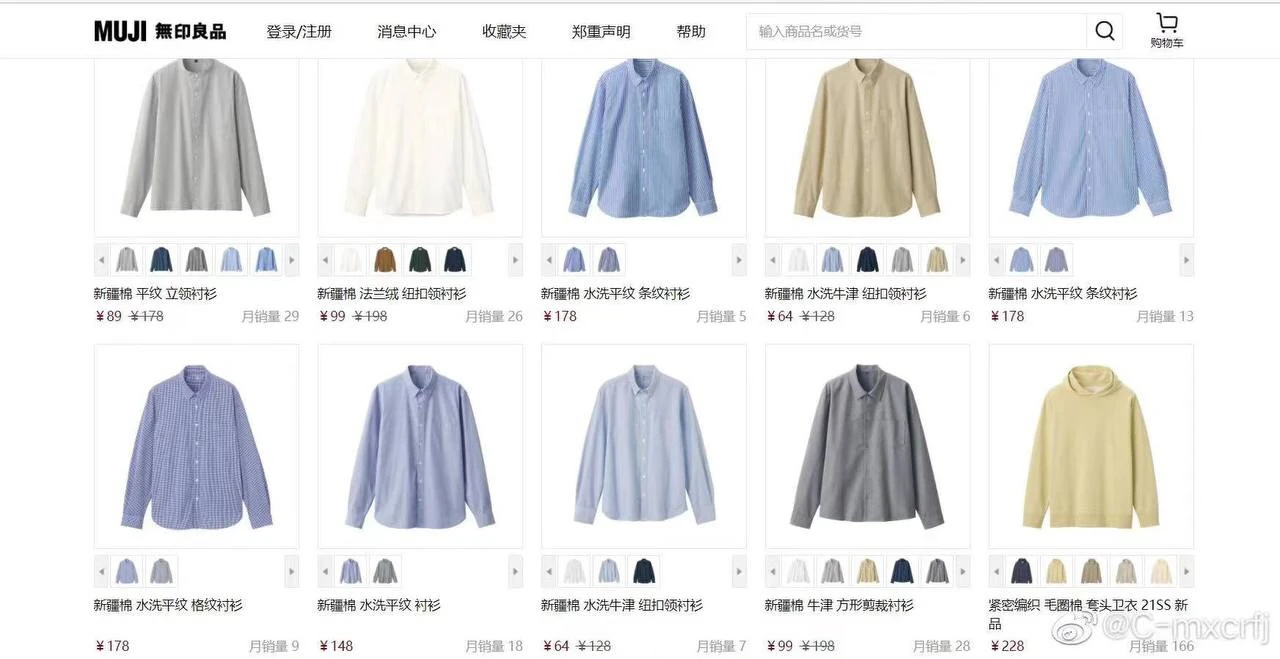The image size is (1280, 659).
Task: Tap the magnifier search icon
Action: coord(1104,32)
